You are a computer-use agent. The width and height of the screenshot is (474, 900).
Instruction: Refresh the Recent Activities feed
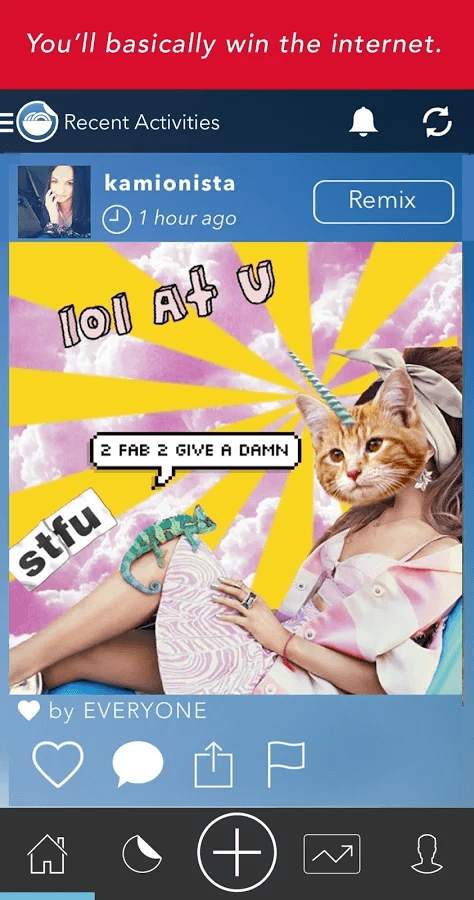coord(437,122)
